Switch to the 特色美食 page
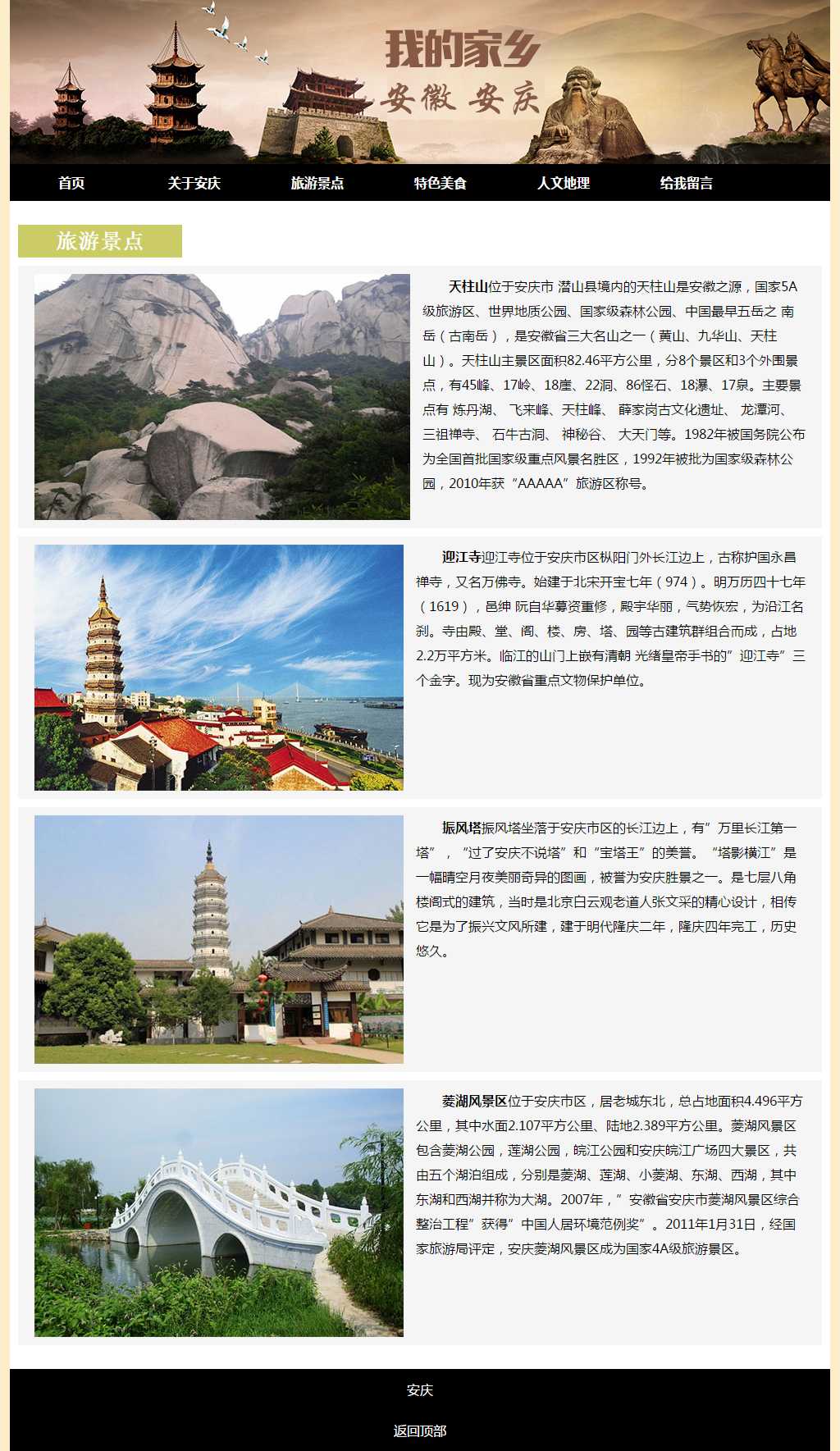The height and width of the screenshot is (1451, 840). [x=441, y=183]
